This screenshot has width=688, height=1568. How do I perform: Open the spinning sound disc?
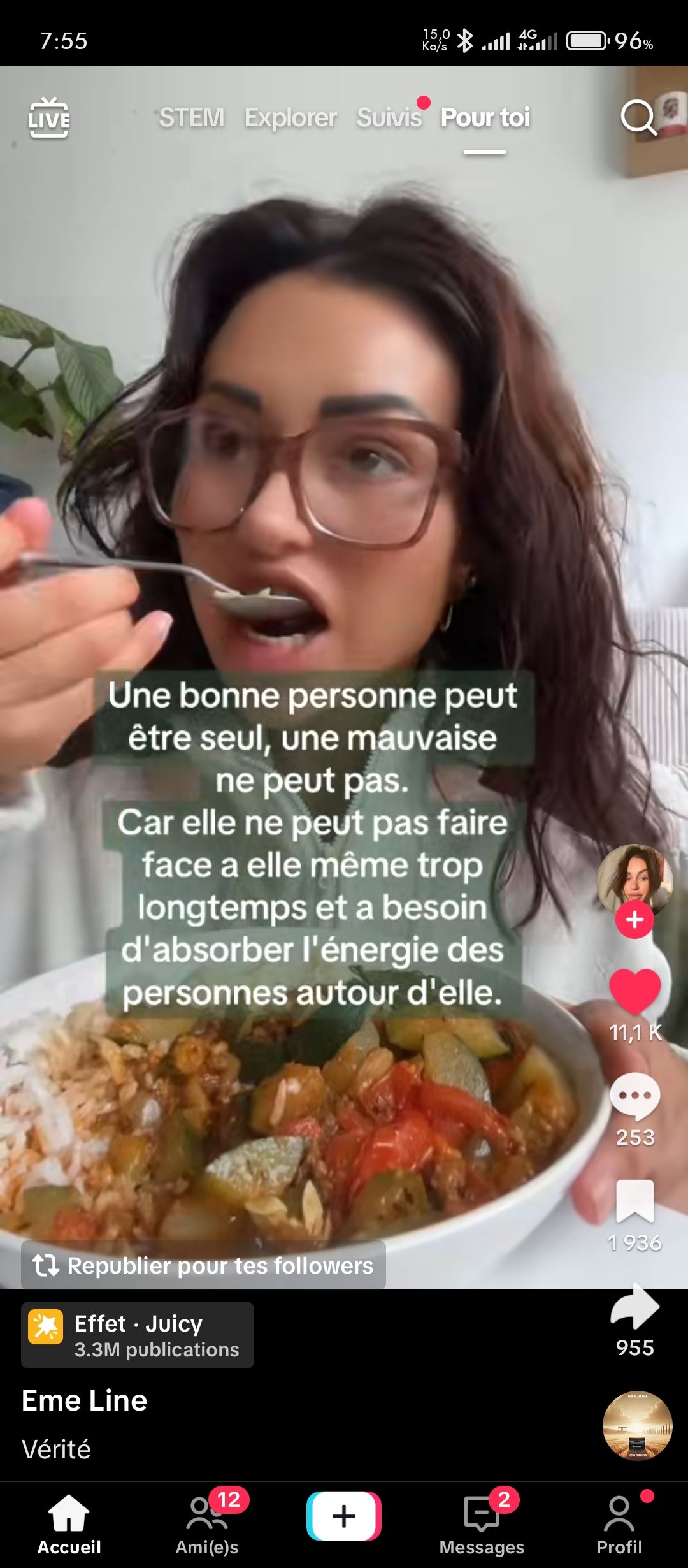(637, 1426)
